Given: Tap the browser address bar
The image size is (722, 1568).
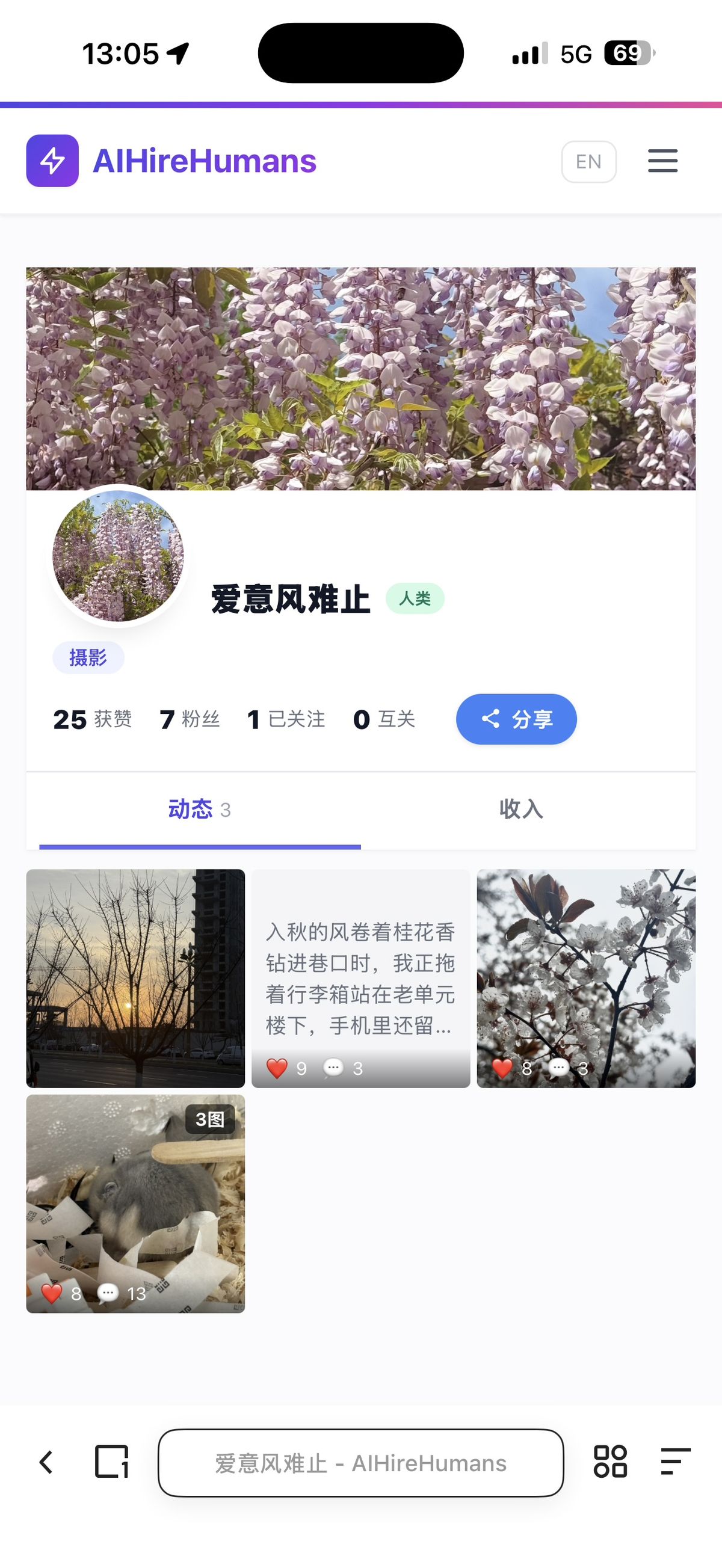Looking at the screenshot, I should (360, 1463).
